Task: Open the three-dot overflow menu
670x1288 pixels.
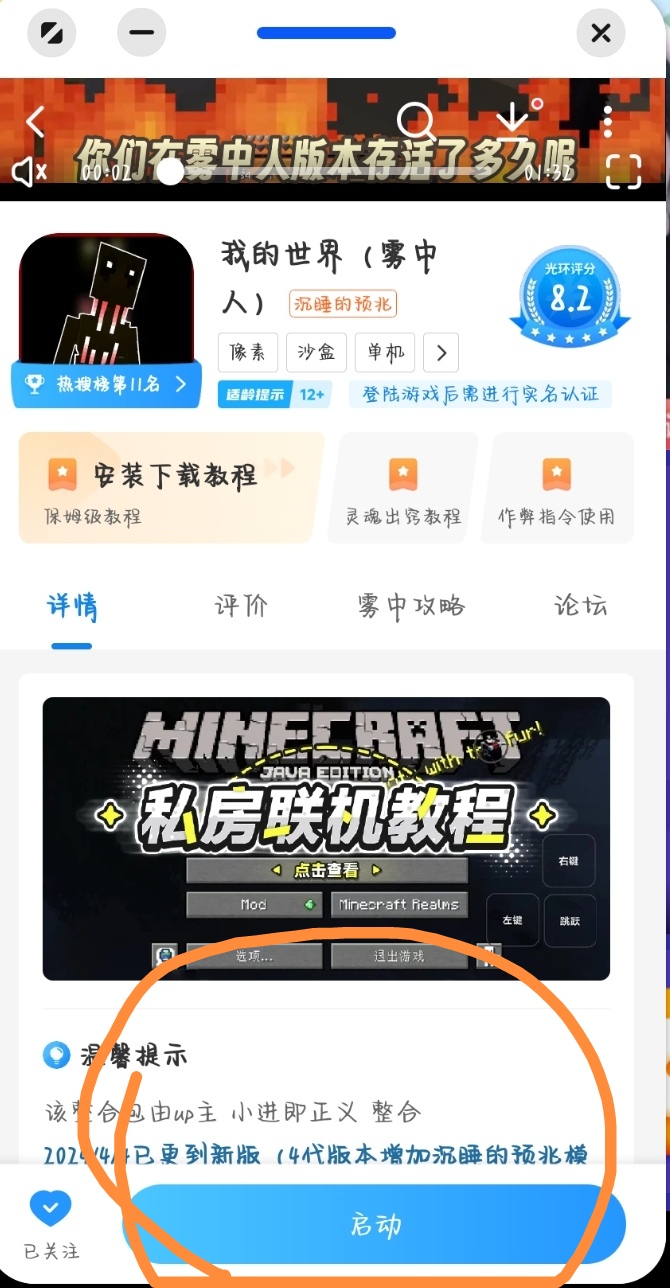Action: 607,122
